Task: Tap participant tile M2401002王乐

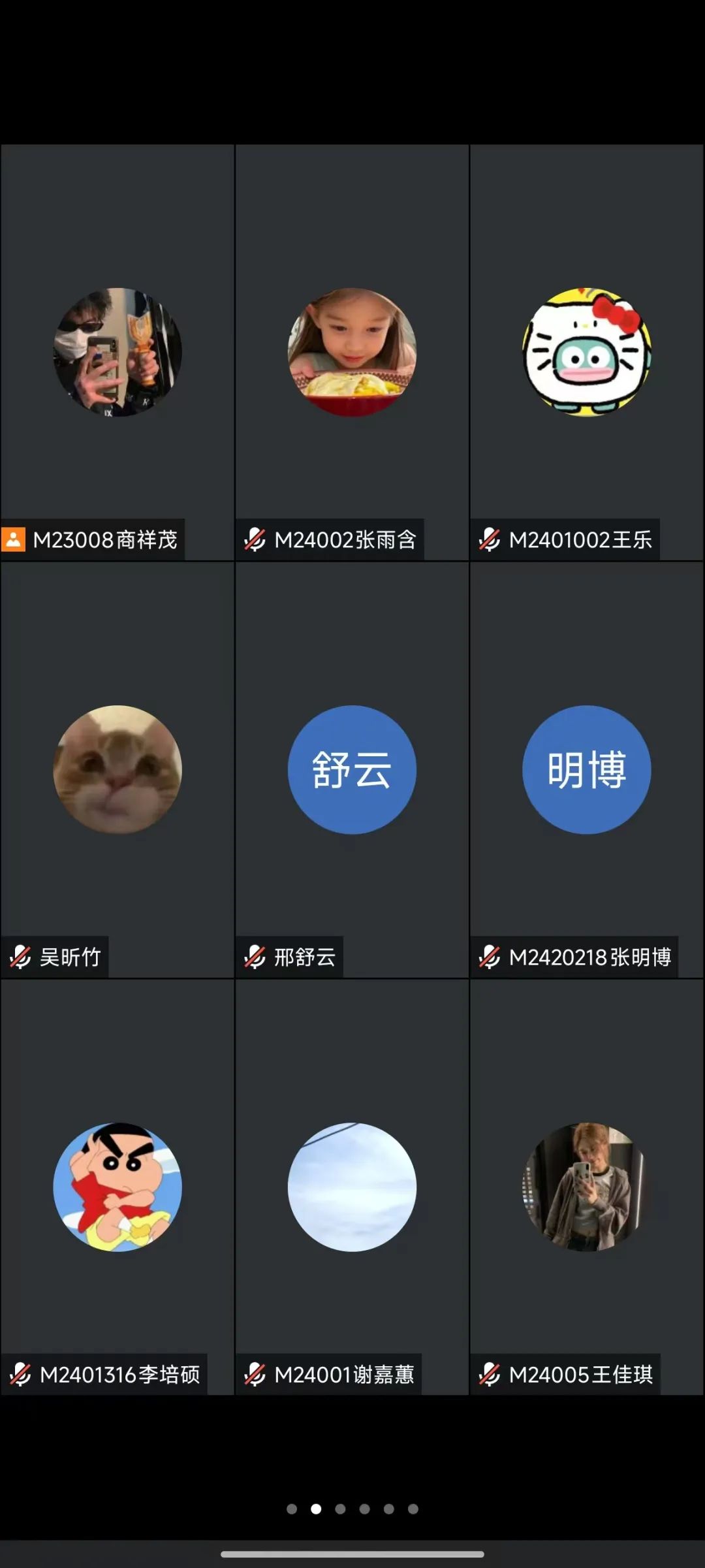Action: coord(586,353)
